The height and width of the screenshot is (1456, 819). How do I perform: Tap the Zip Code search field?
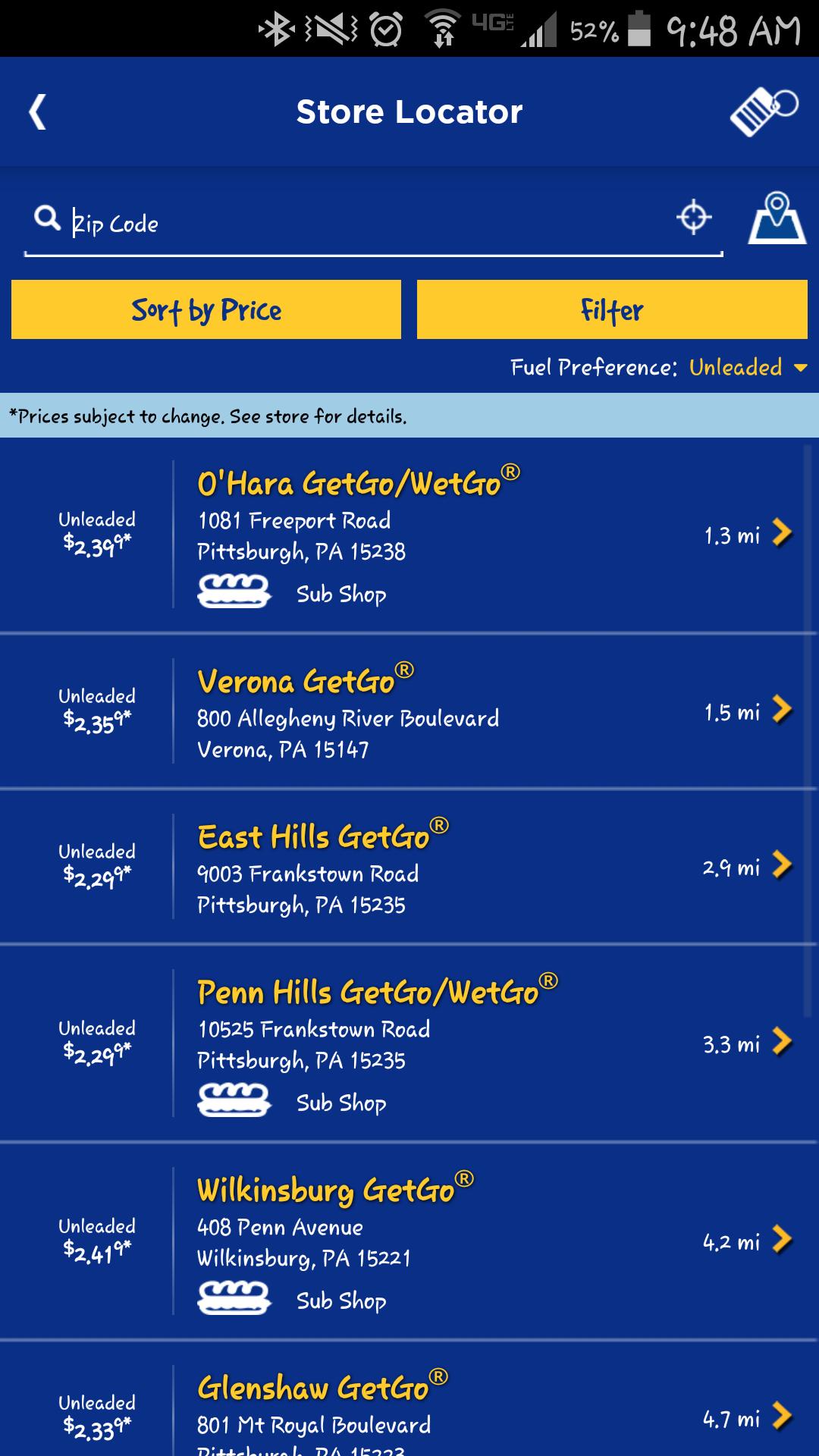click(x=364, y=224)
